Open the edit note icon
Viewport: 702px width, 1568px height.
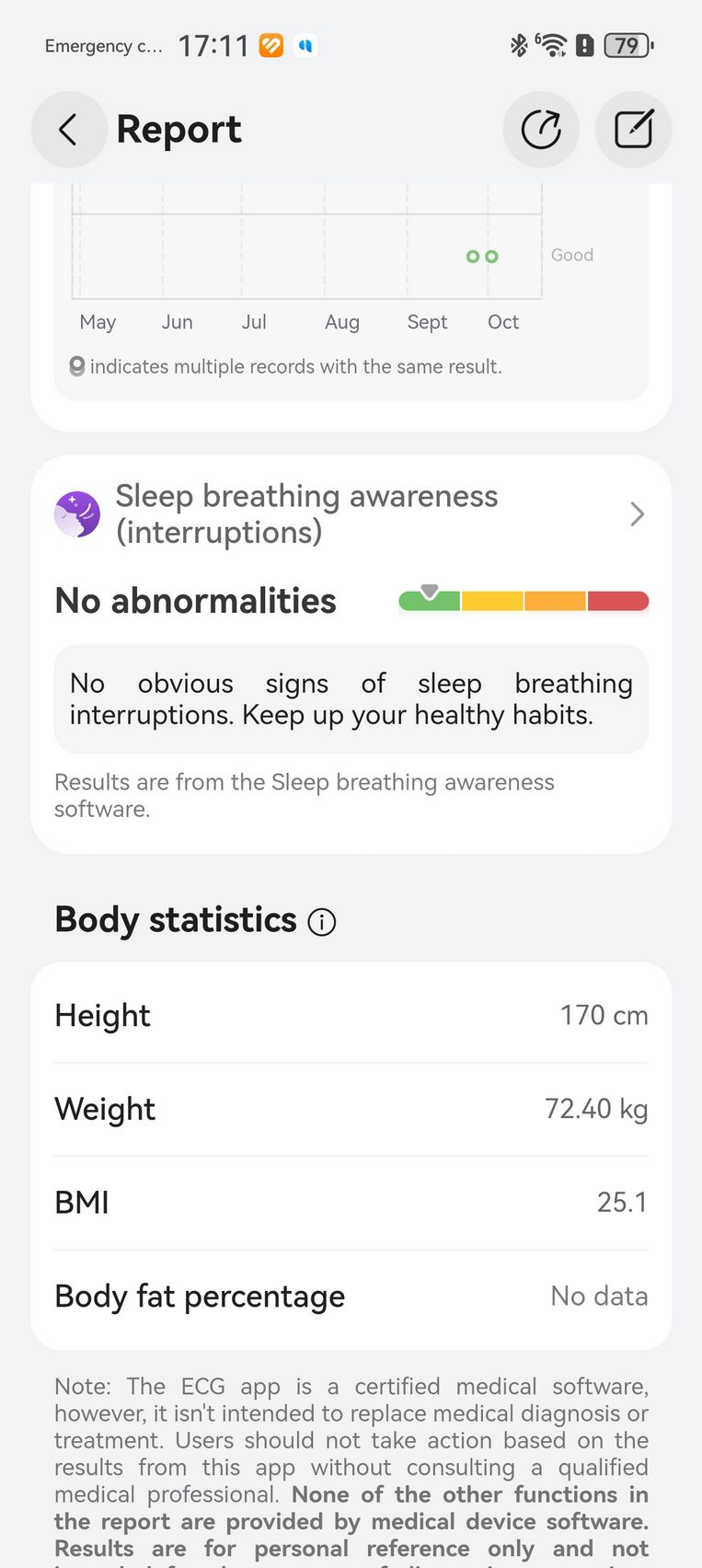(x=633, y=130)
